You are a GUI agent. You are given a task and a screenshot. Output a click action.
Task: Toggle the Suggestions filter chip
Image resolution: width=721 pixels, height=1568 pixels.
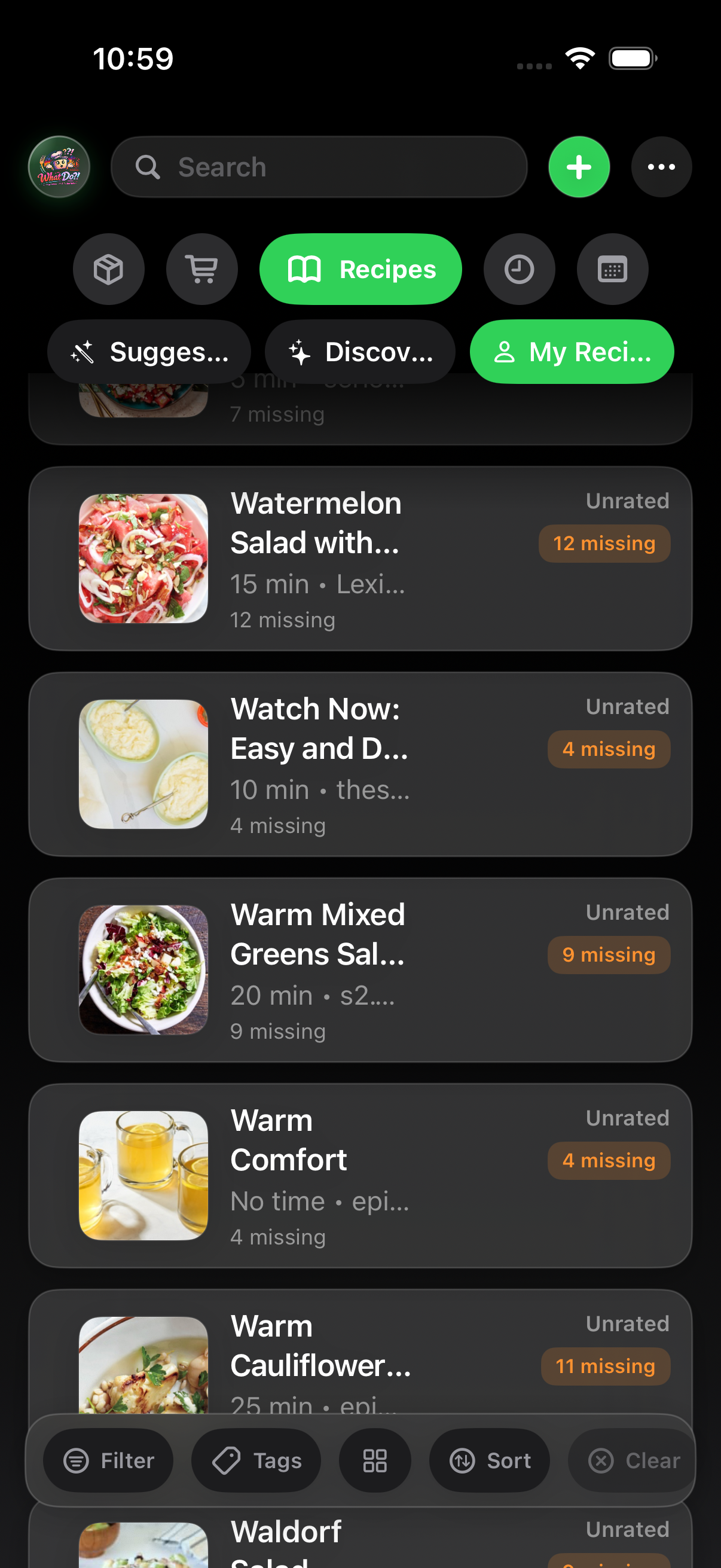(x=149, y=351)
